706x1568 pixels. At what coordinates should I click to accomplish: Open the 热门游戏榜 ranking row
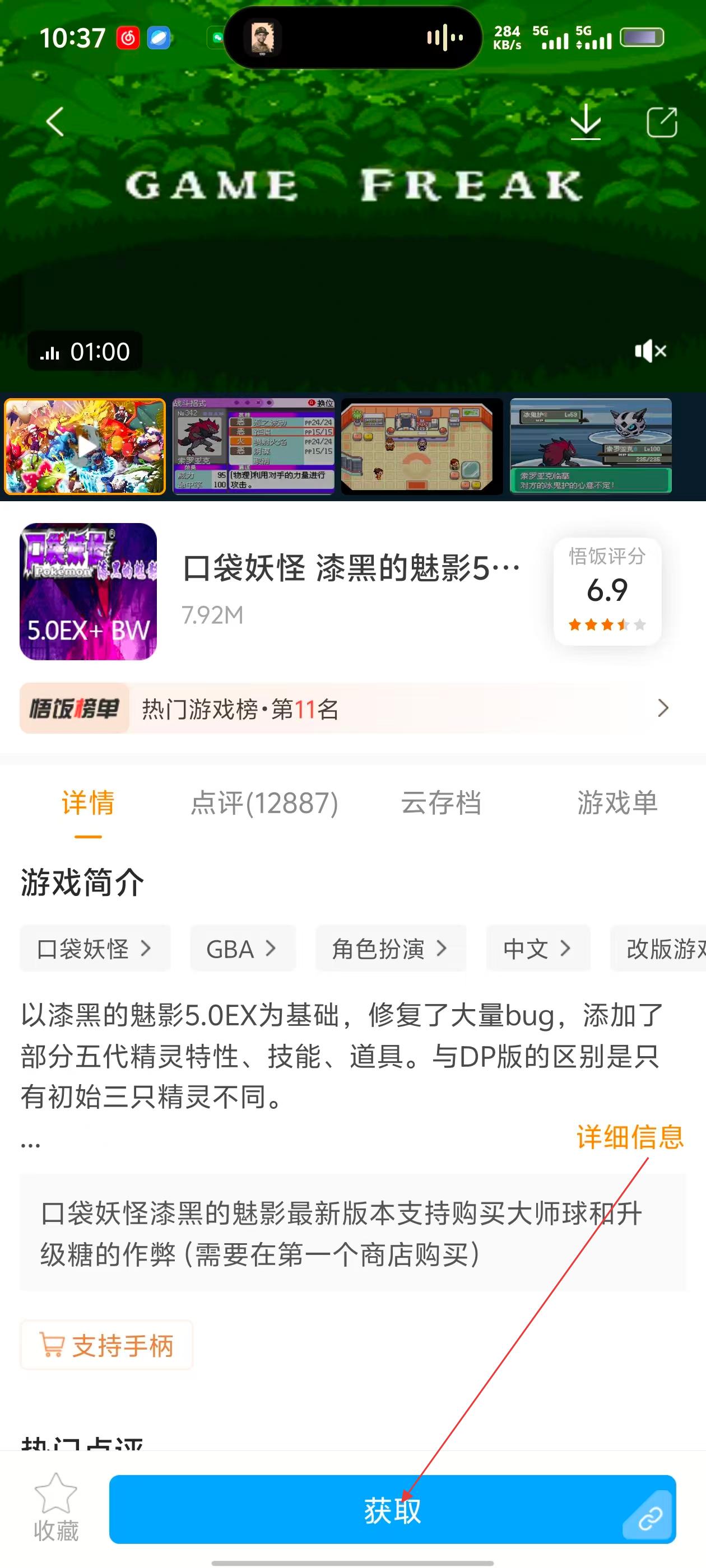tap(352, 708)
